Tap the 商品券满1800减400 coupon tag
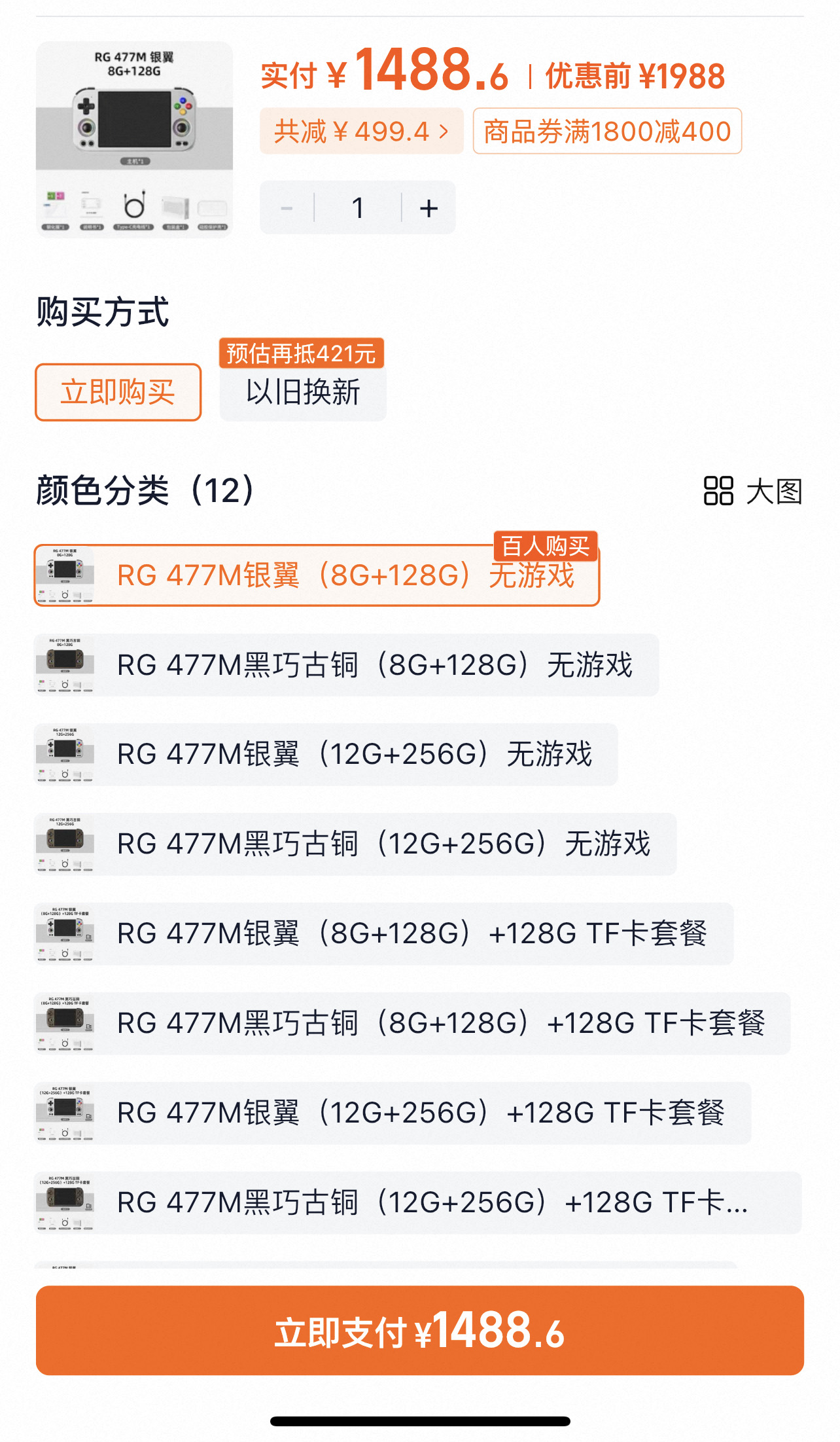The height and width of the screenshot is (1442, 840). pos(607,132)
